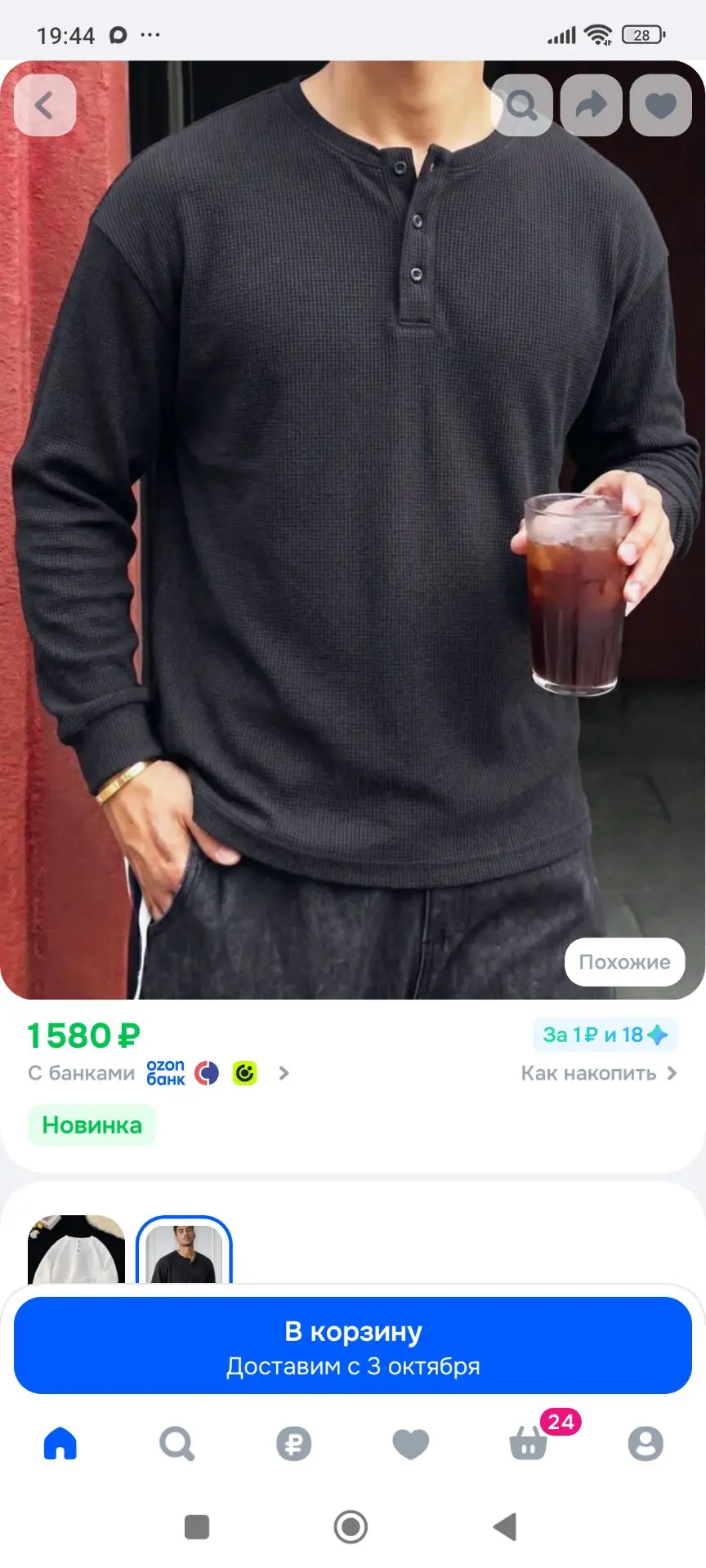Tap the system home button
Screen dimensions: 706x1568
point(351,1526)
